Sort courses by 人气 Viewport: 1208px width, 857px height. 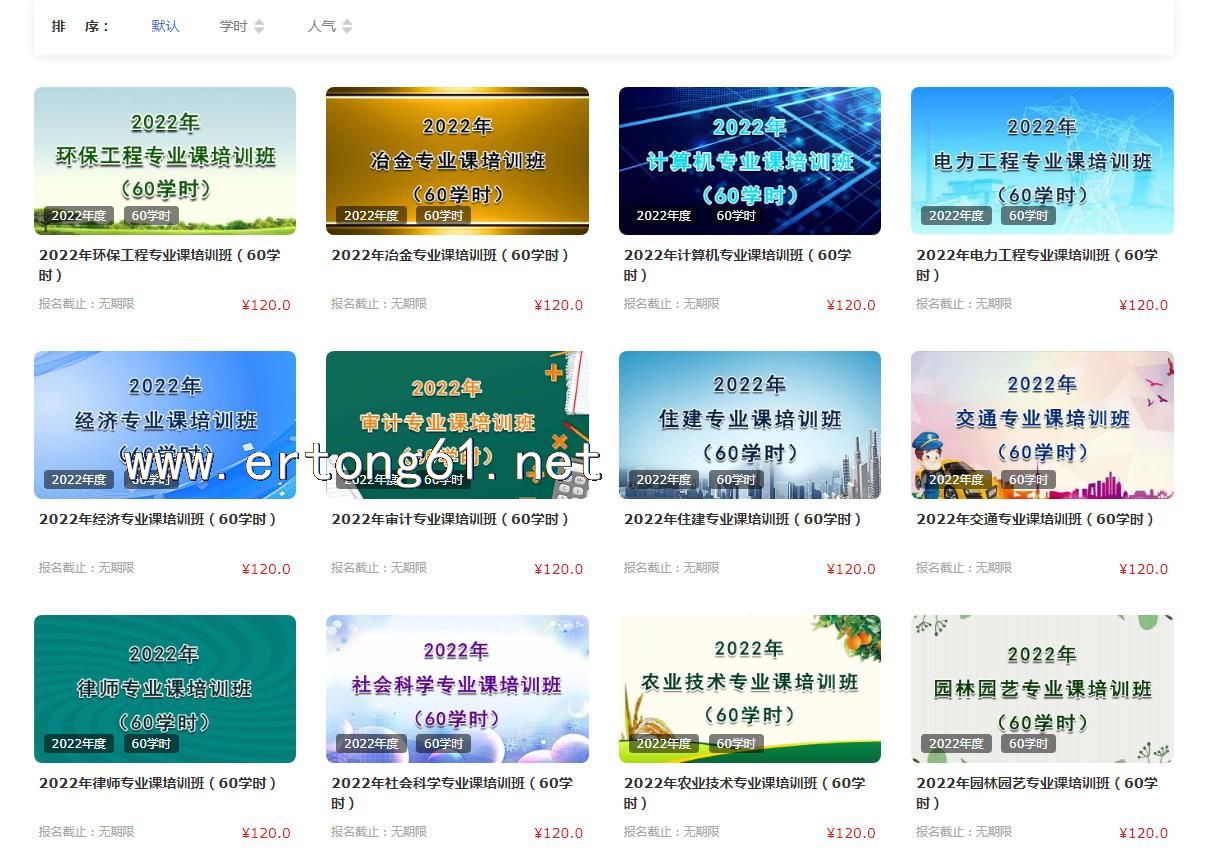click(x=329, y=26)
